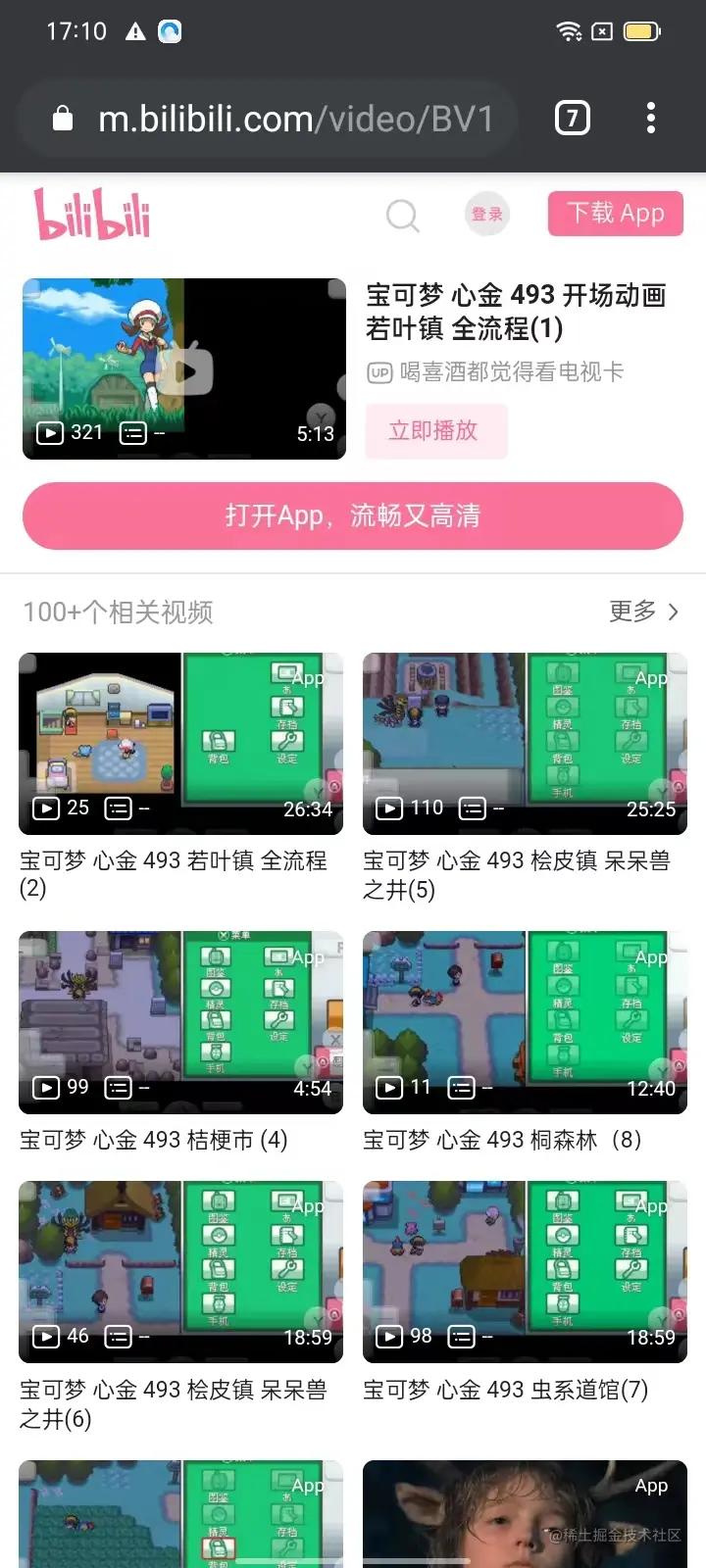
Task: Tap the 立即播放 button
Action: click(x=435, y=431)
